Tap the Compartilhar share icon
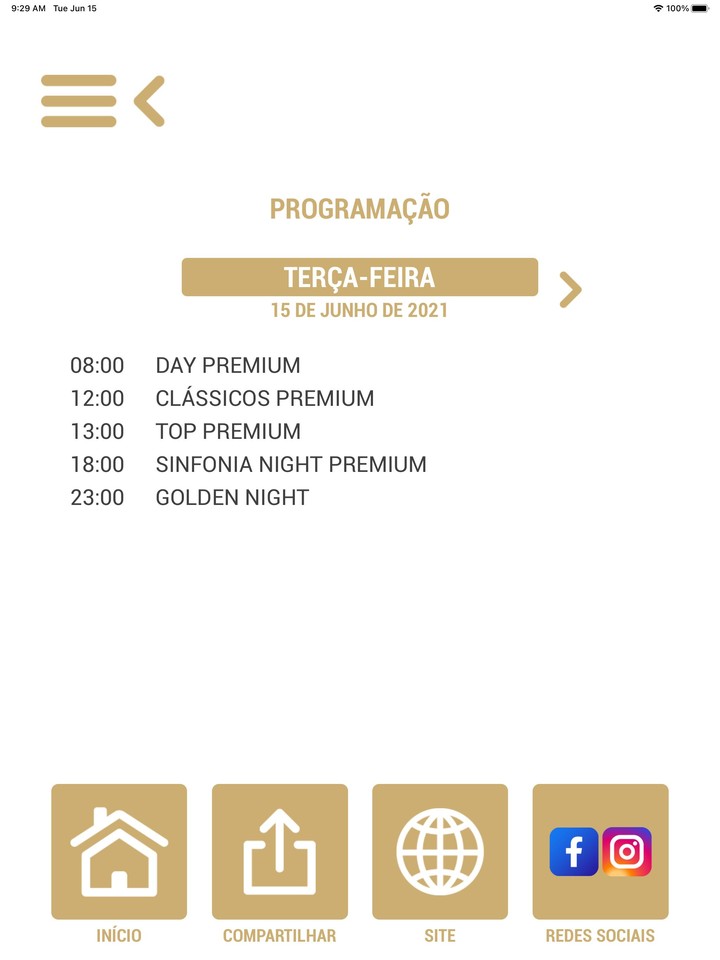This screenshot has height=960, width=720. click(x=280, y=851)
